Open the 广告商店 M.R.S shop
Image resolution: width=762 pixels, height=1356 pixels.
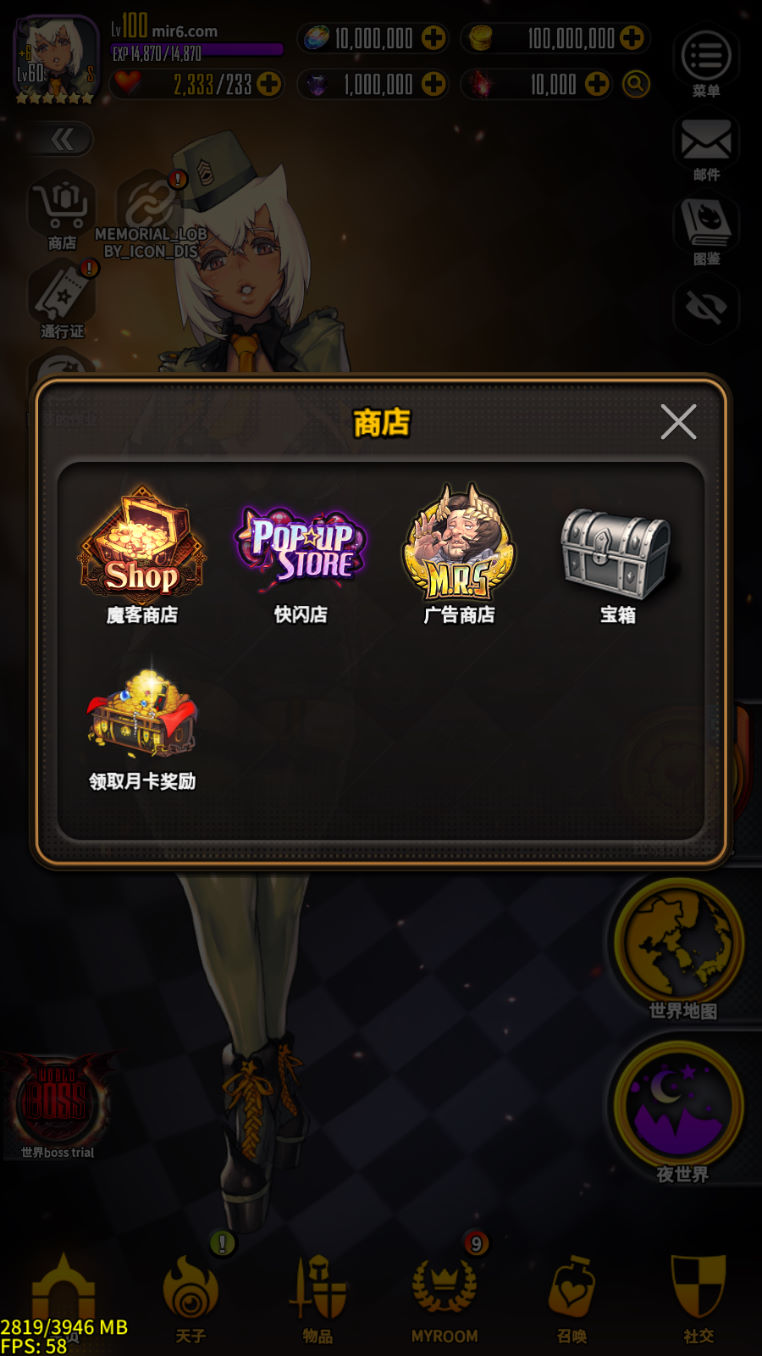point(459,552)
